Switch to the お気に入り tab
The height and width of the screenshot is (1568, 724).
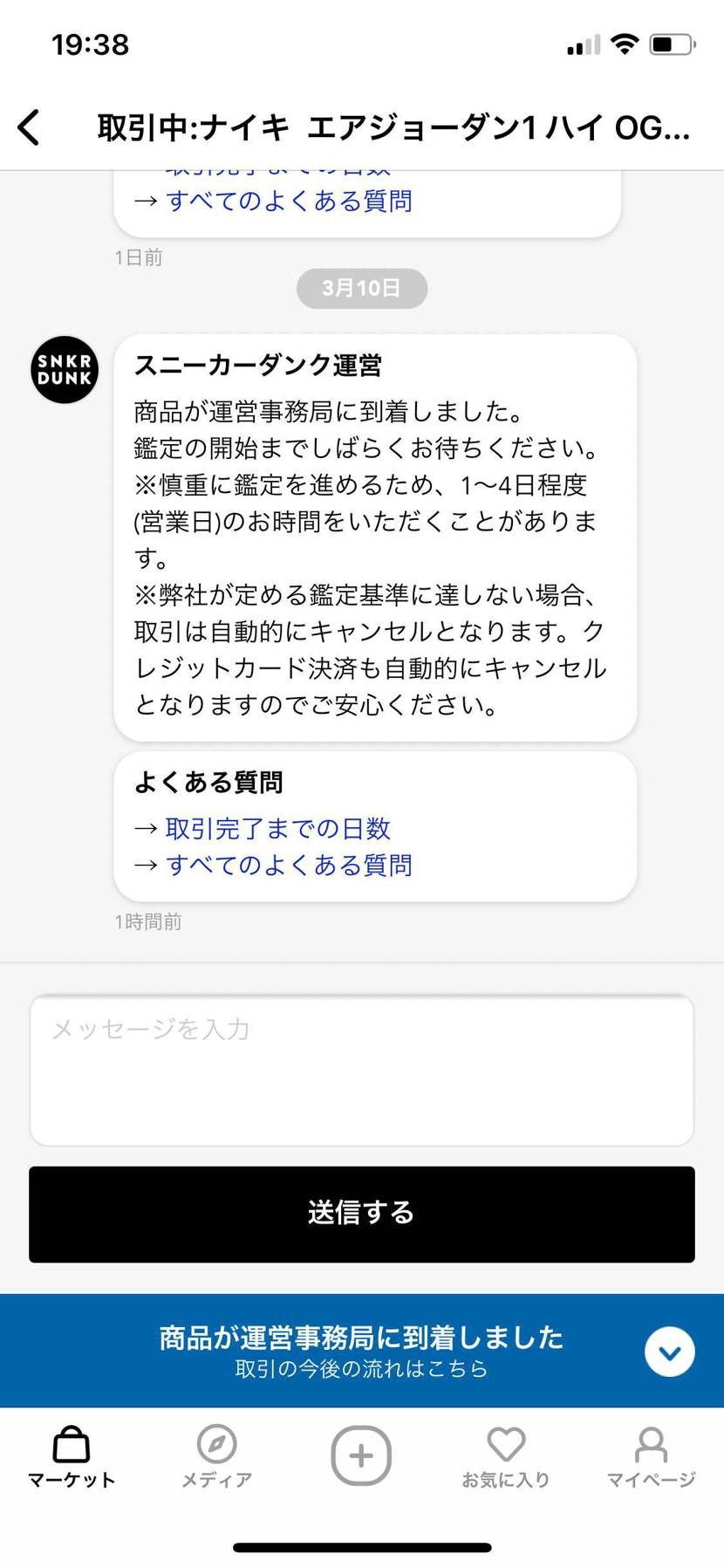pyautogui.click(x=506, y=1479)
